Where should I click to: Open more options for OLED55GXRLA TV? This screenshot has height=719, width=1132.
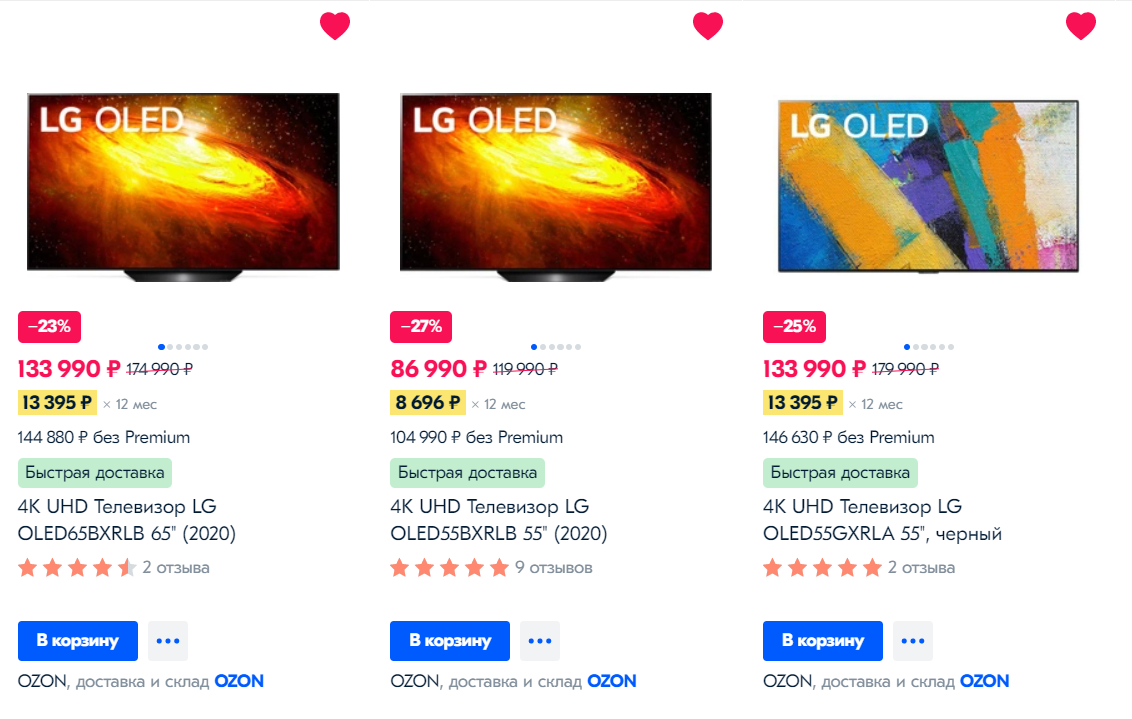click(912, 641)
